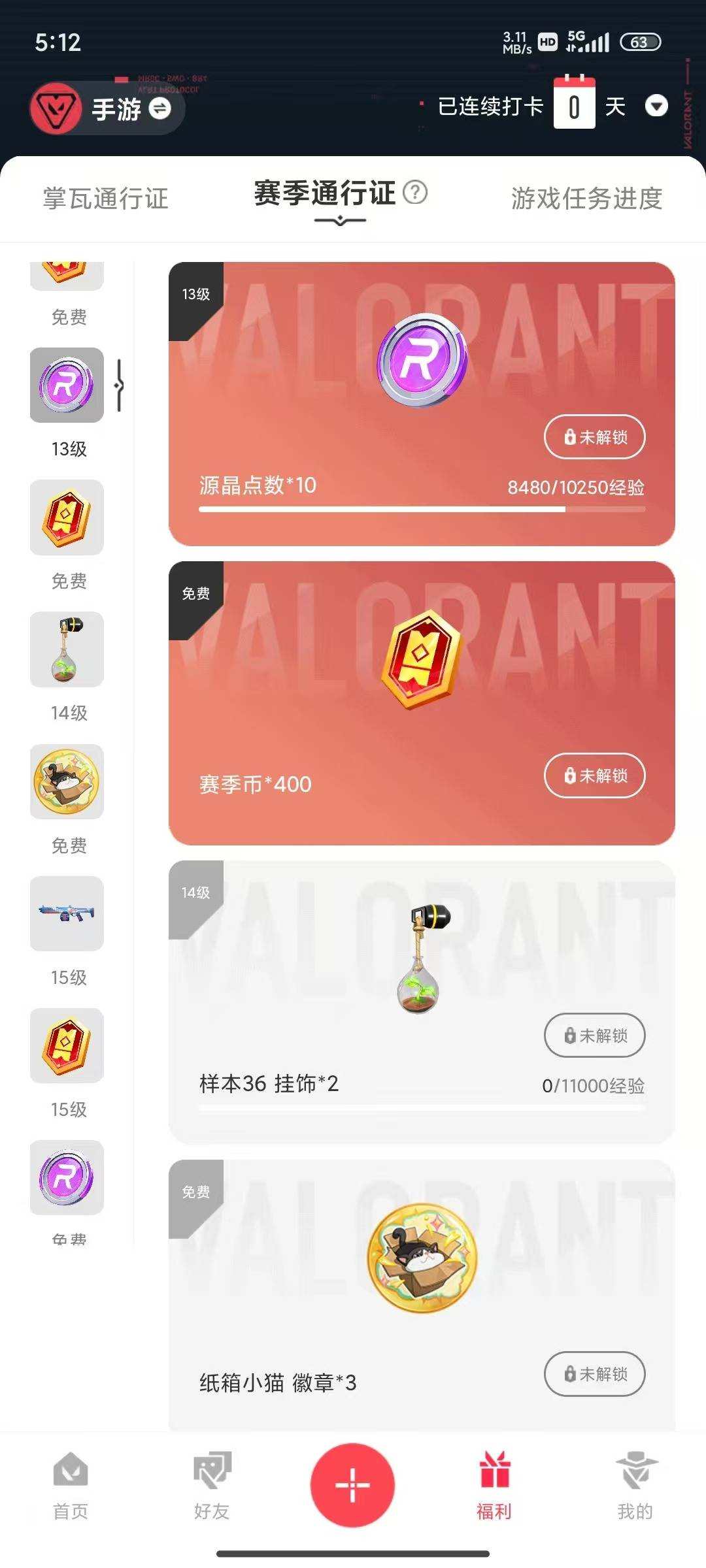This screenshot has width=706, height=1568.
Task: Open the Valorant app logo icon
Action: pyautogui.click(x=58, y=109)
